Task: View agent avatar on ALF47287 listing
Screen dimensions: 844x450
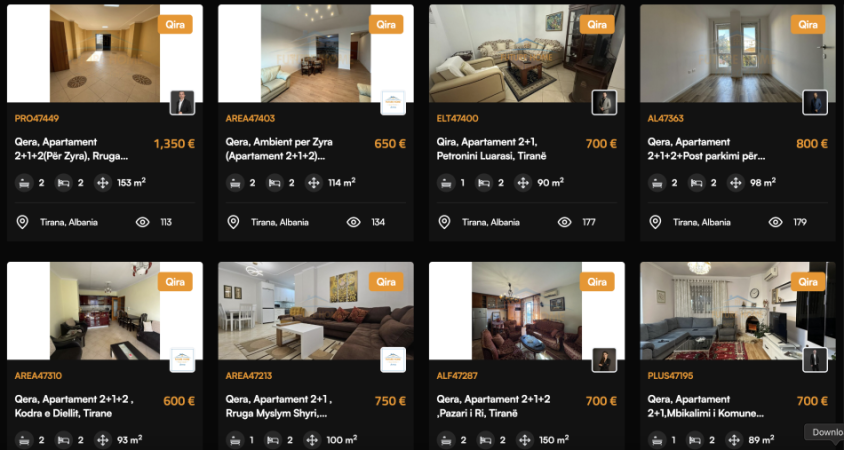Action: (x=604, y=360)
